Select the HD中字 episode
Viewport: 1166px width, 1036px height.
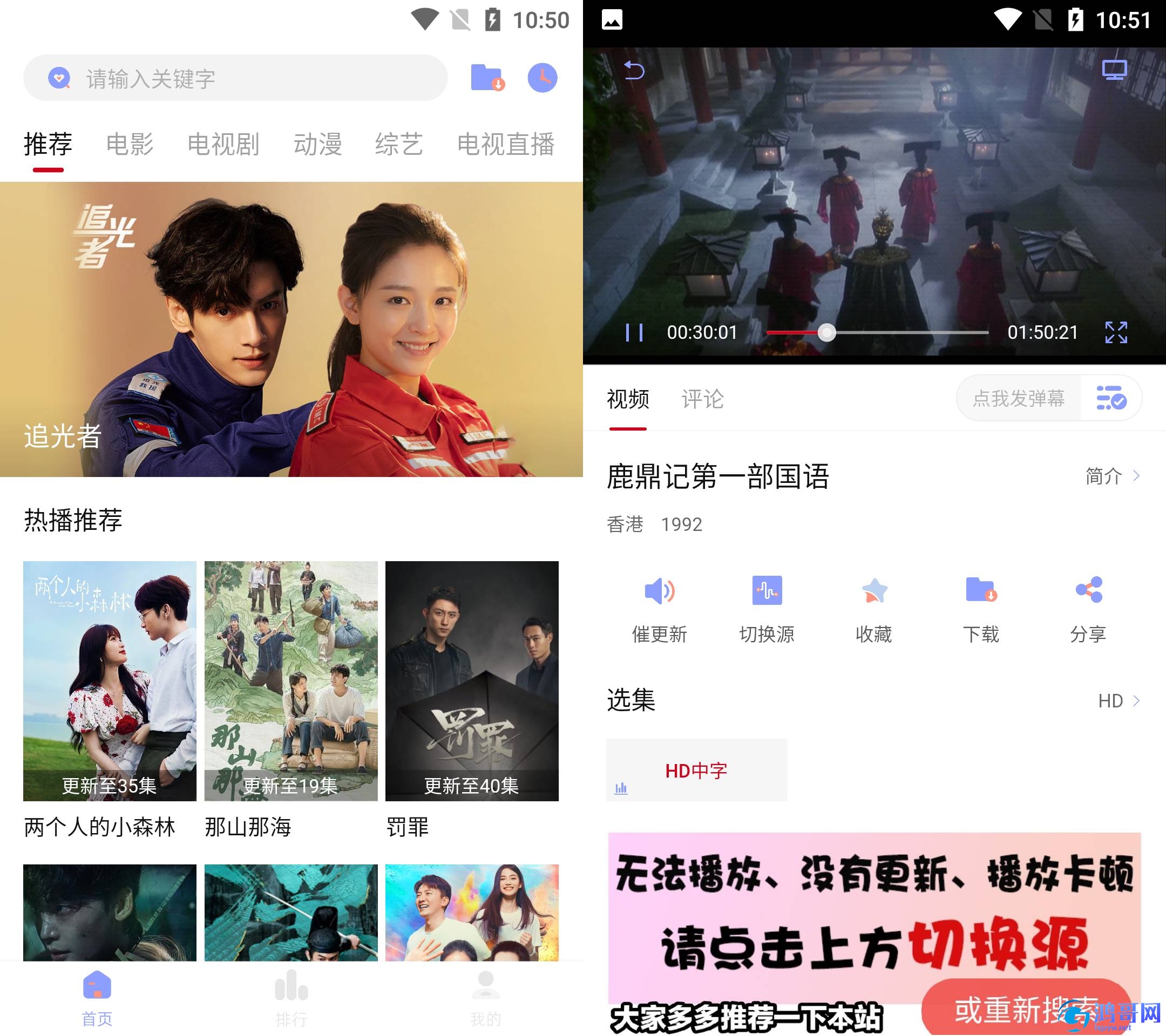point(696,771)
